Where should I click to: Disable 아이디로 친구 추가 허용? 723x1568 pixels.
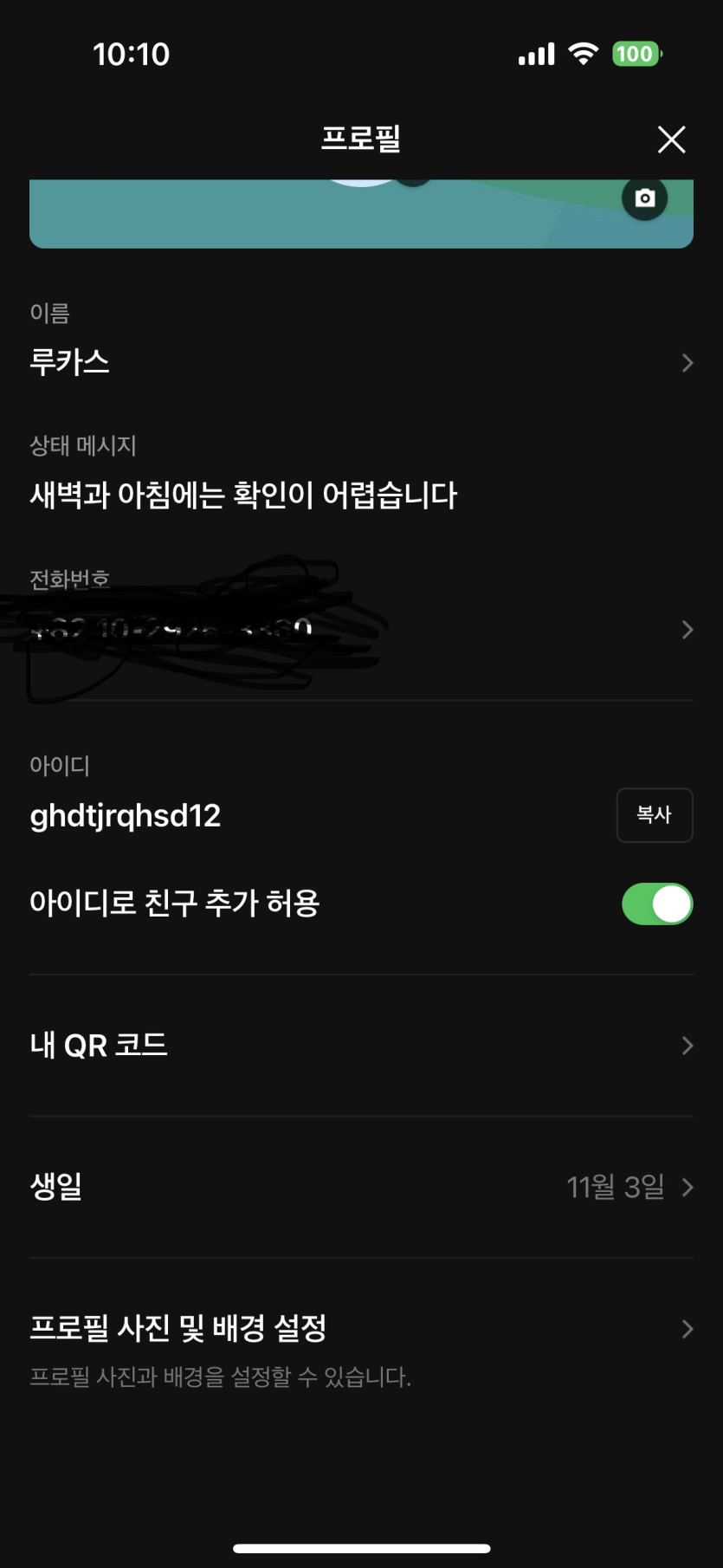[x=656, y=904]
